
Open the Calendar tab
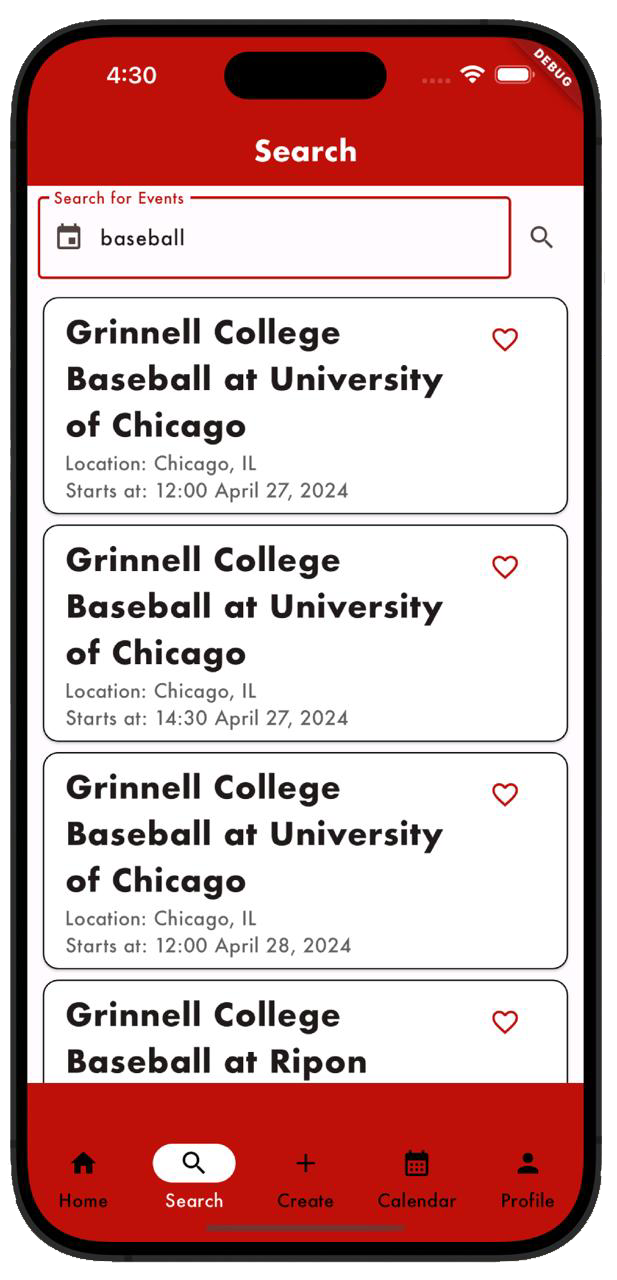(416, 1179)
